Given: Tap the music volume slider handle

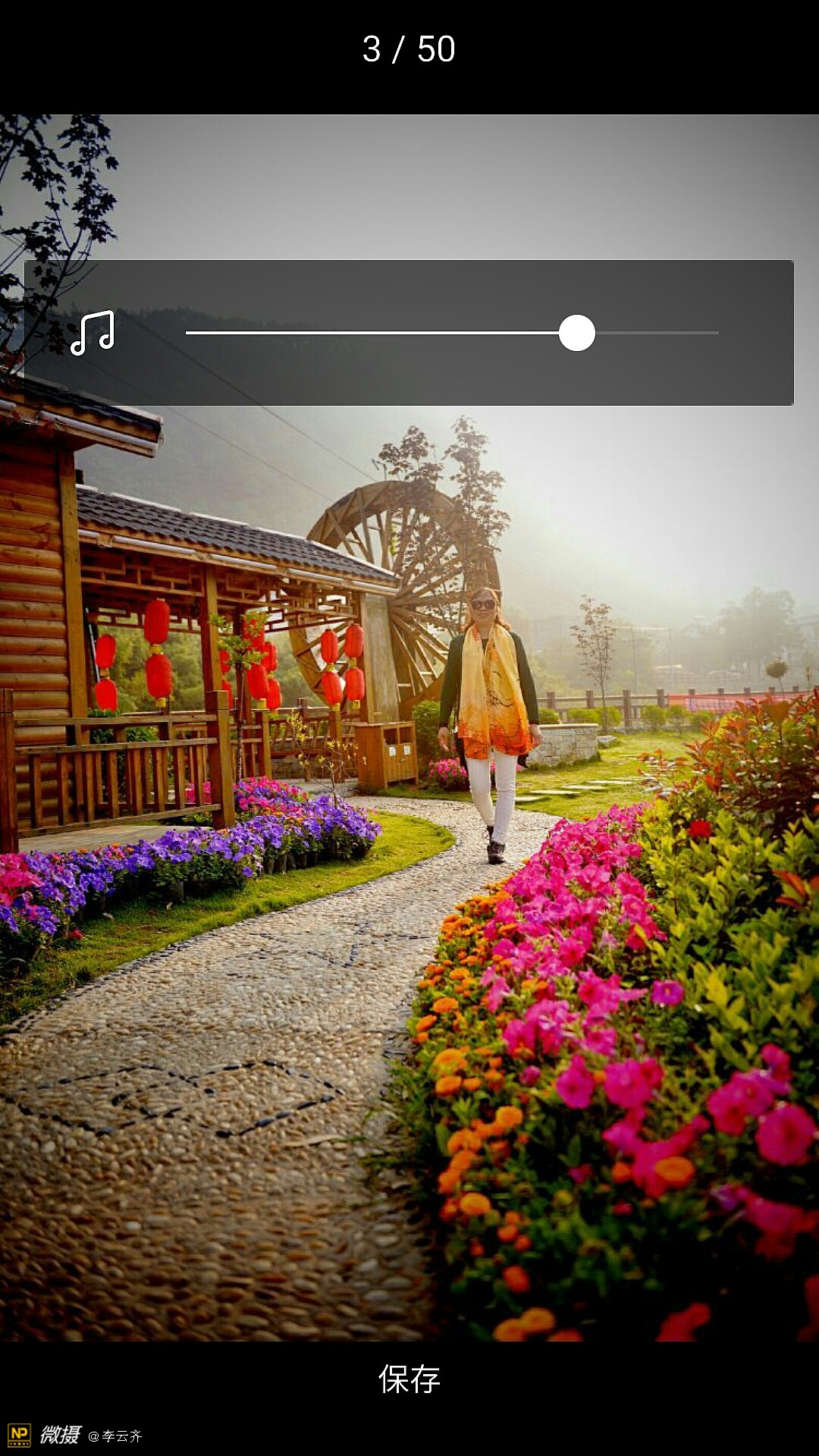Looking at the screenshot, I should [577, 333].
